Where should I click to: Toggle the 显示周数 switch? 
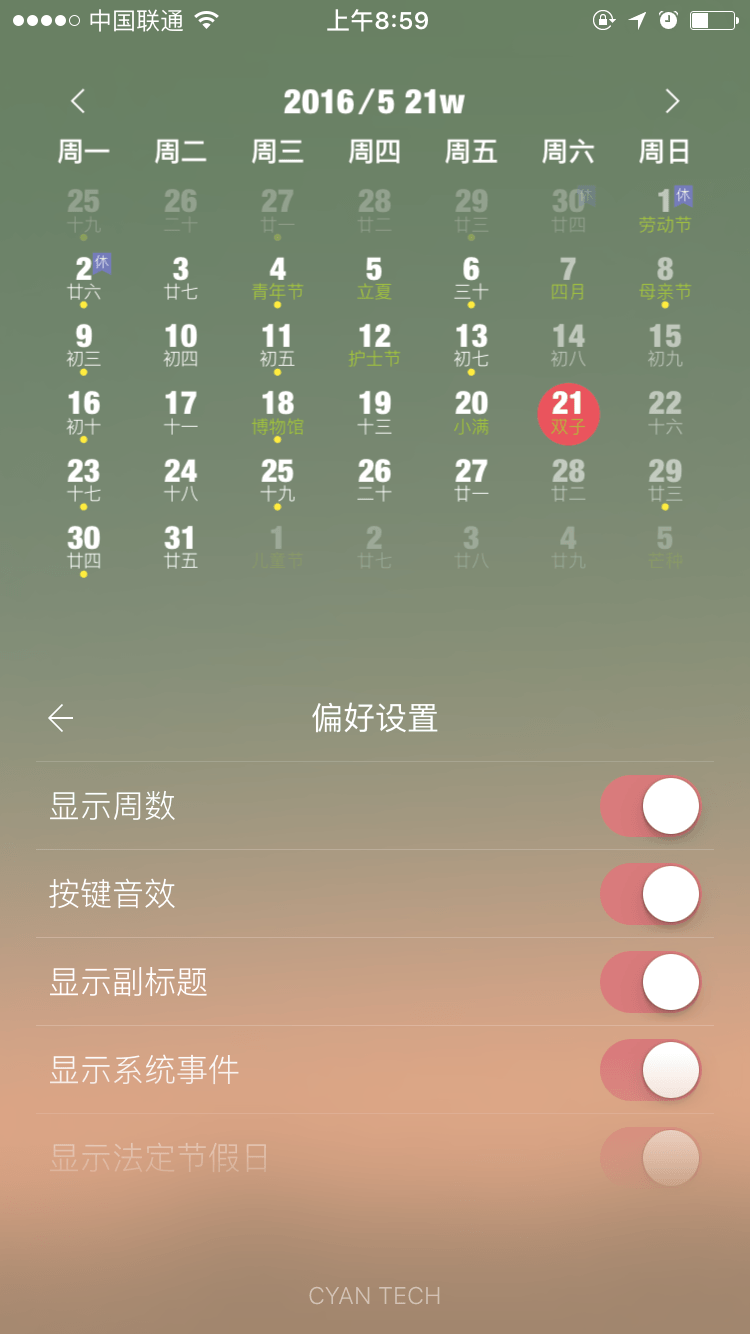(650, 806)
